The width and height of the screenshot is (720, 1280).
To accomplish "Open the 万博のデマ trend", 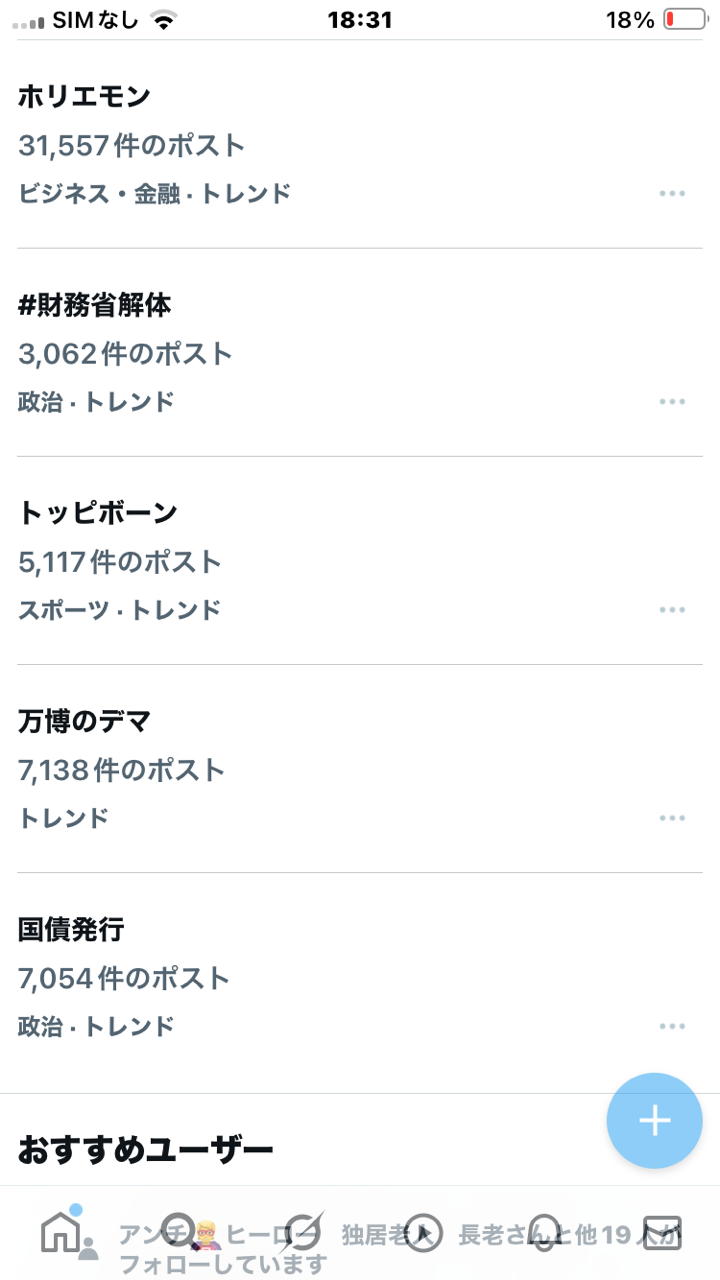I will tap(360, 769).
